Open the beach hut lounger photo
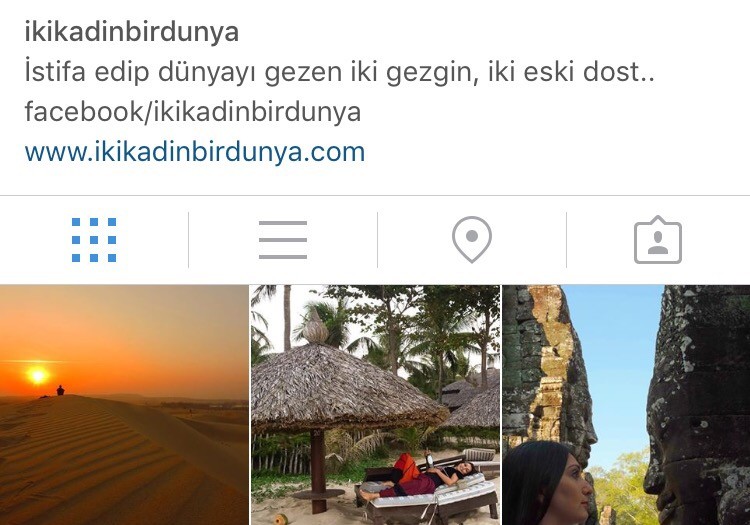Viewport: 750px width, 525px height. tap(375, 405)
